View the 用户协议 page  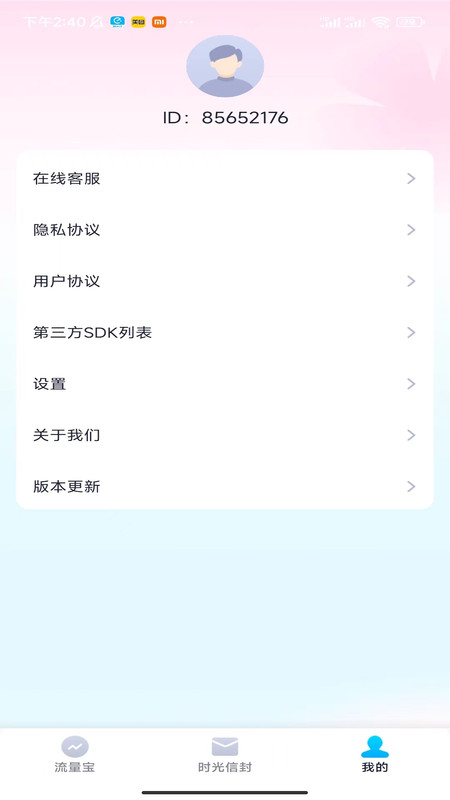pyautogui.click(x=225, y=281)
